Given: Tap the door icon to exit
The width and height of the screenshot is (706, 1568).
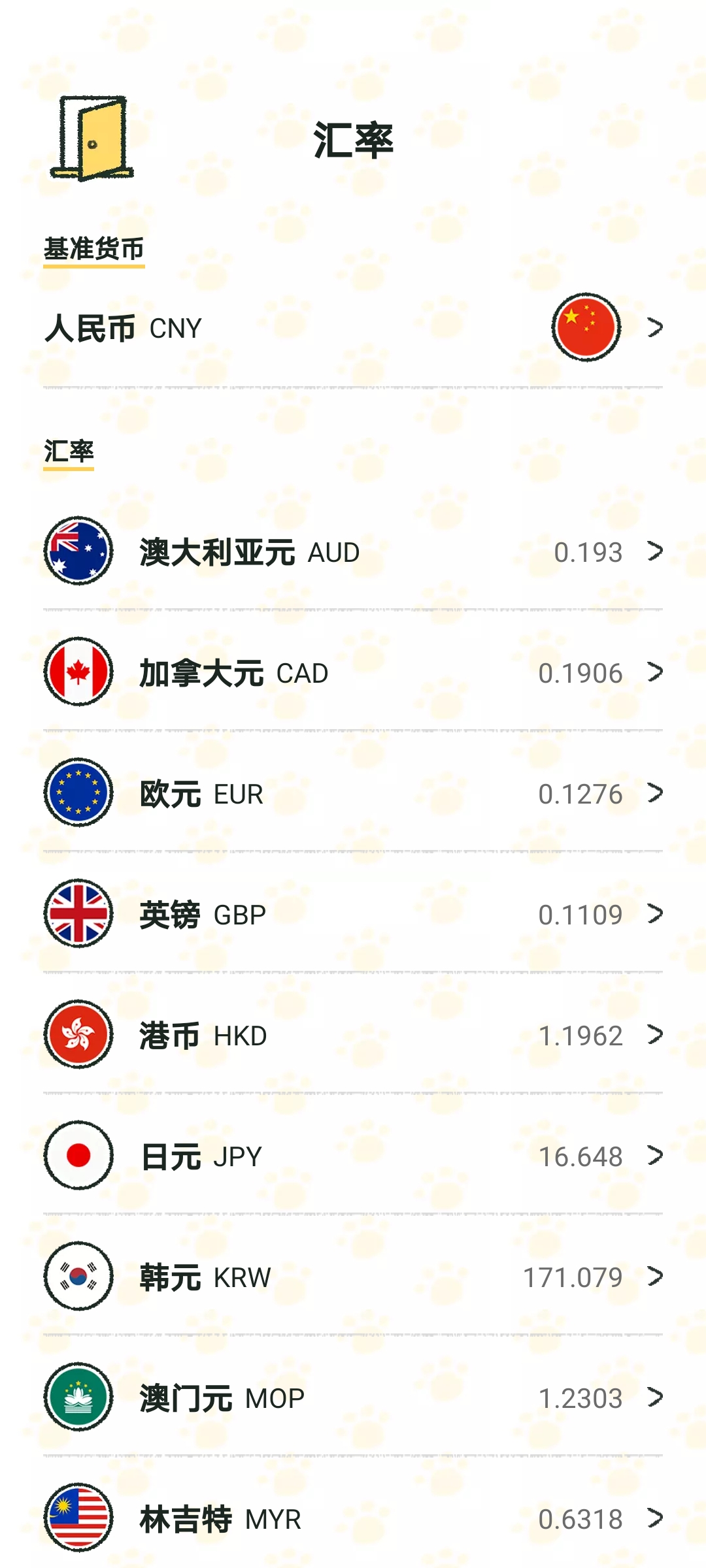Looking at the screenshot, I should [x=92, y=139].
